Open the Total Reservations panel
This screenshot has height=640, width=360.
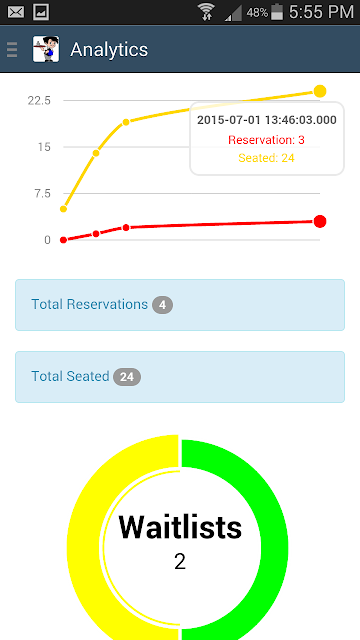coord(180,305)
